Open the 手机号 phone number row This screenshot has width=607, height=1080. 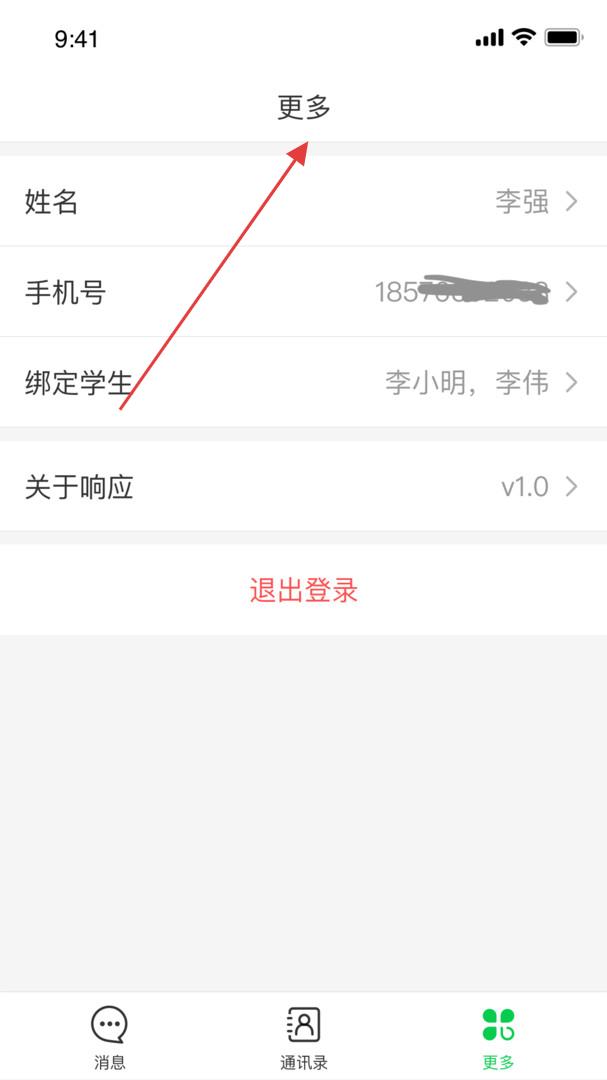coord(303,292)
